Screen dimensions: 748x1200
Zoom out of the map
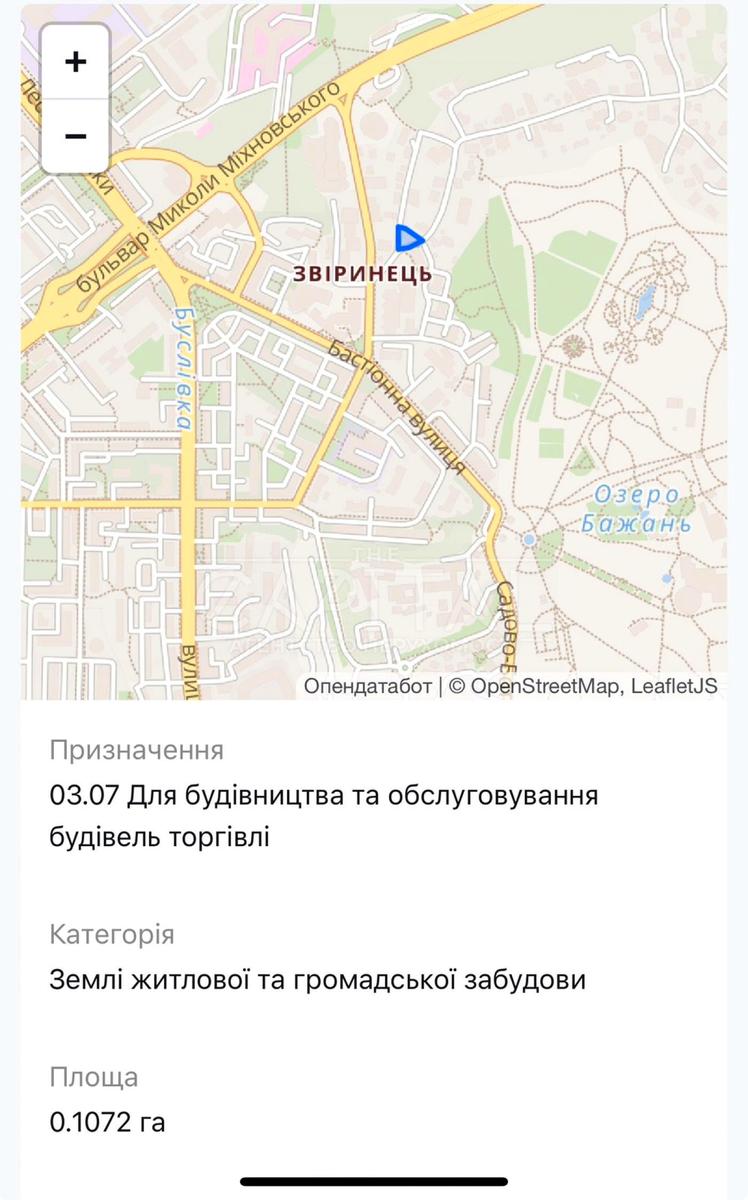(76, 136)
